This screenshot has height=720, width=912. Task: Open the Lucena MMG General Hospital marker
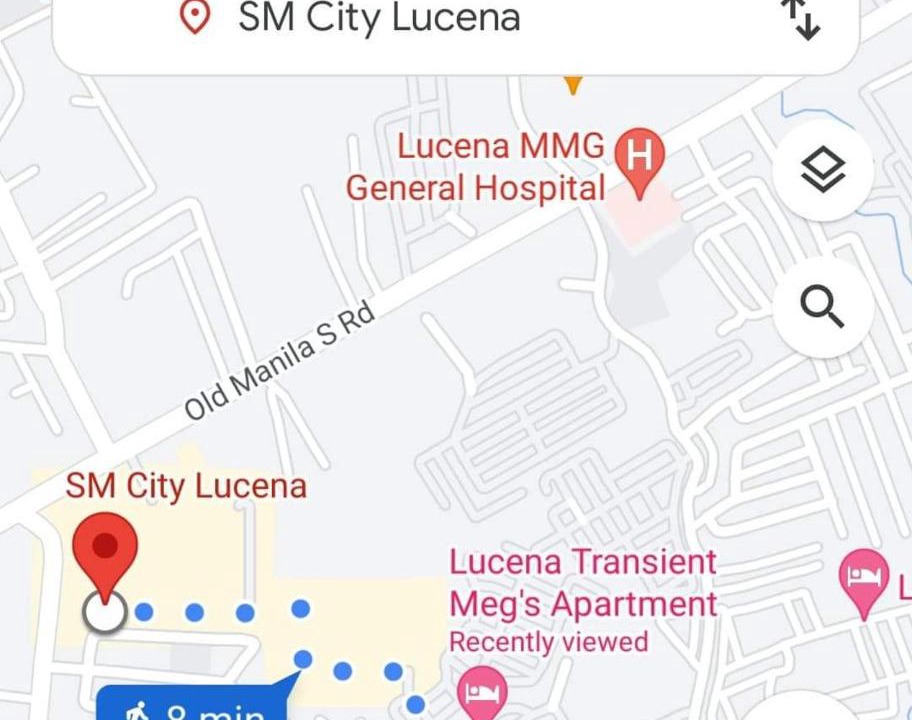(x=640, y=161)
